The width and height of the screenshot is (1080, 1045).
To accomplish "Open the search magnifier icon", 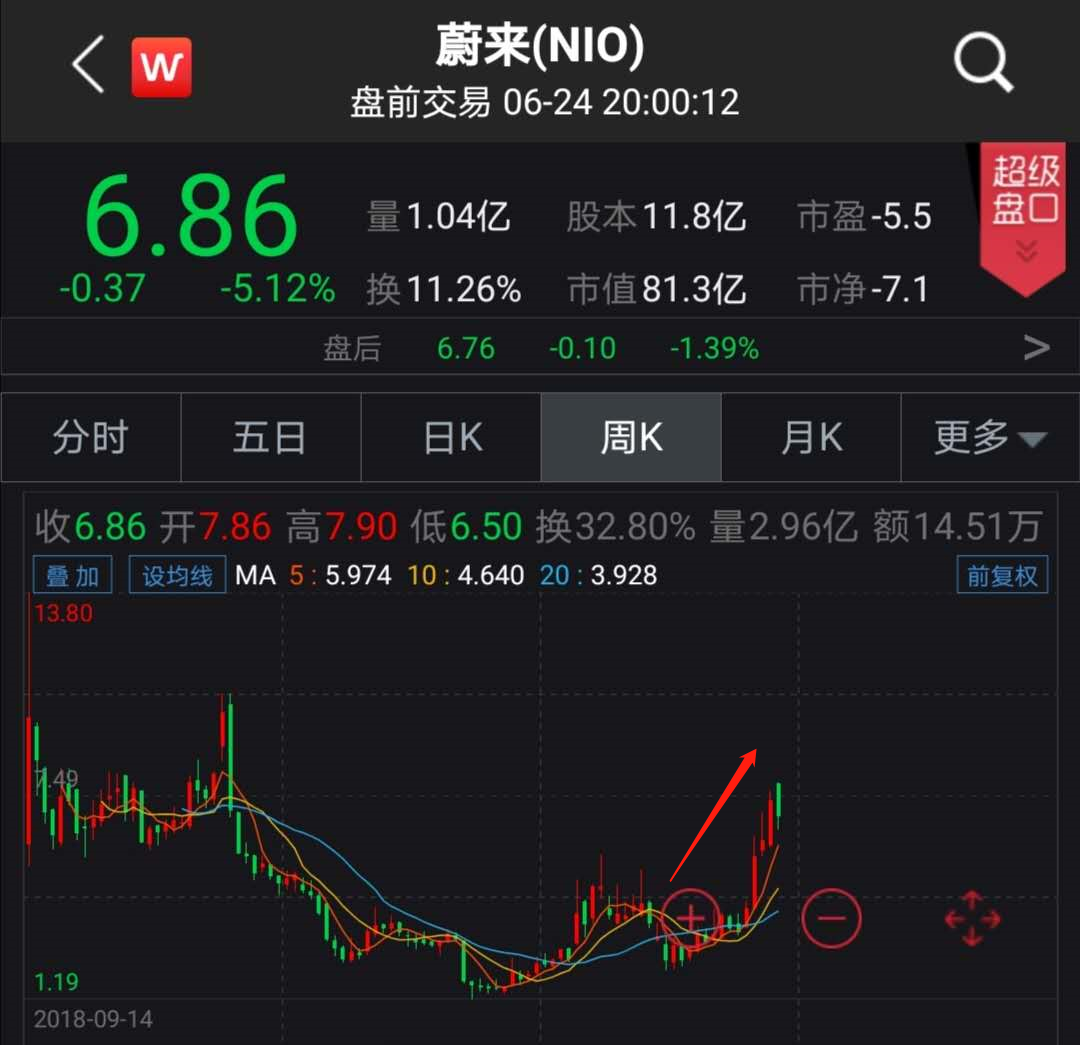I will point(984,64).
